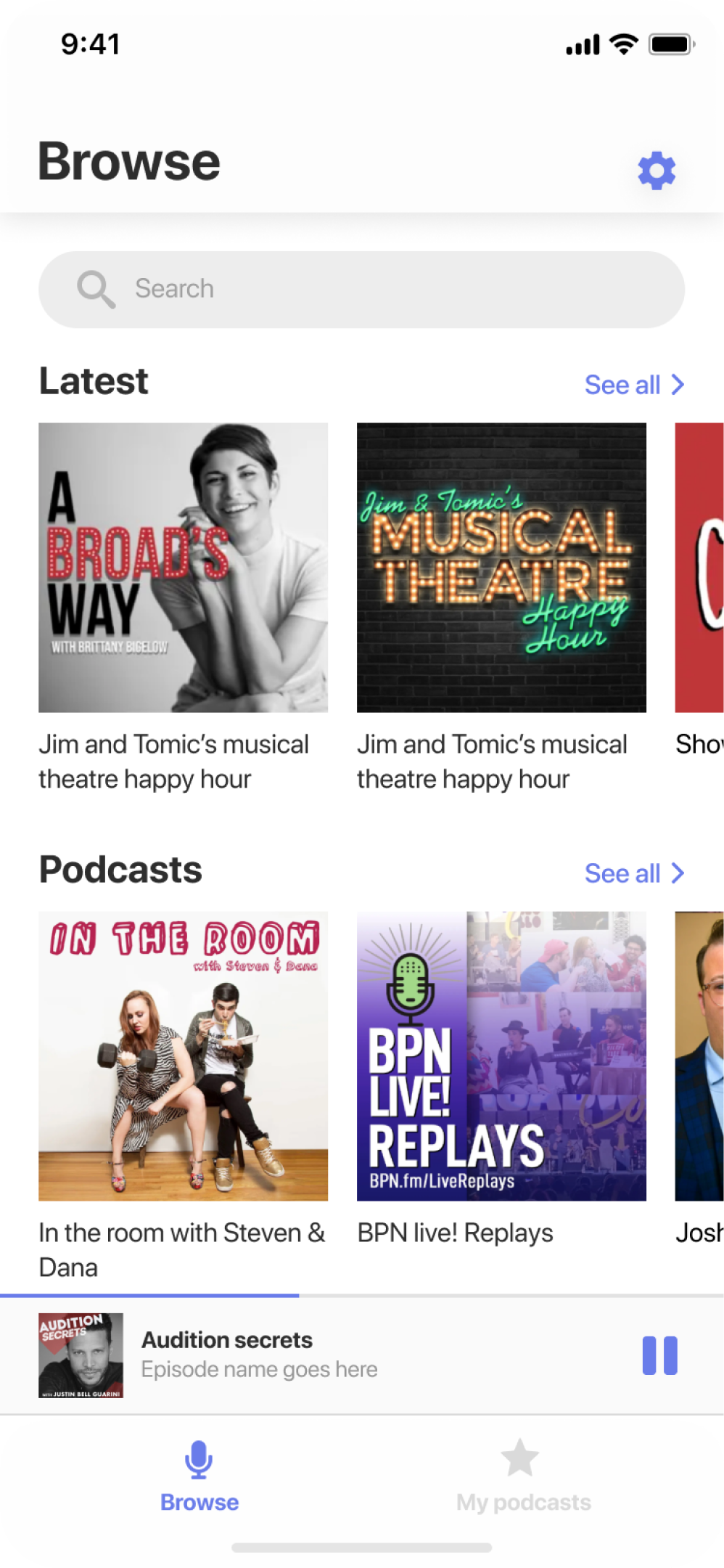Open In the Room with Steven & Dana
Viewport: 724px width, 1568px height.
tap(183, 1056)
